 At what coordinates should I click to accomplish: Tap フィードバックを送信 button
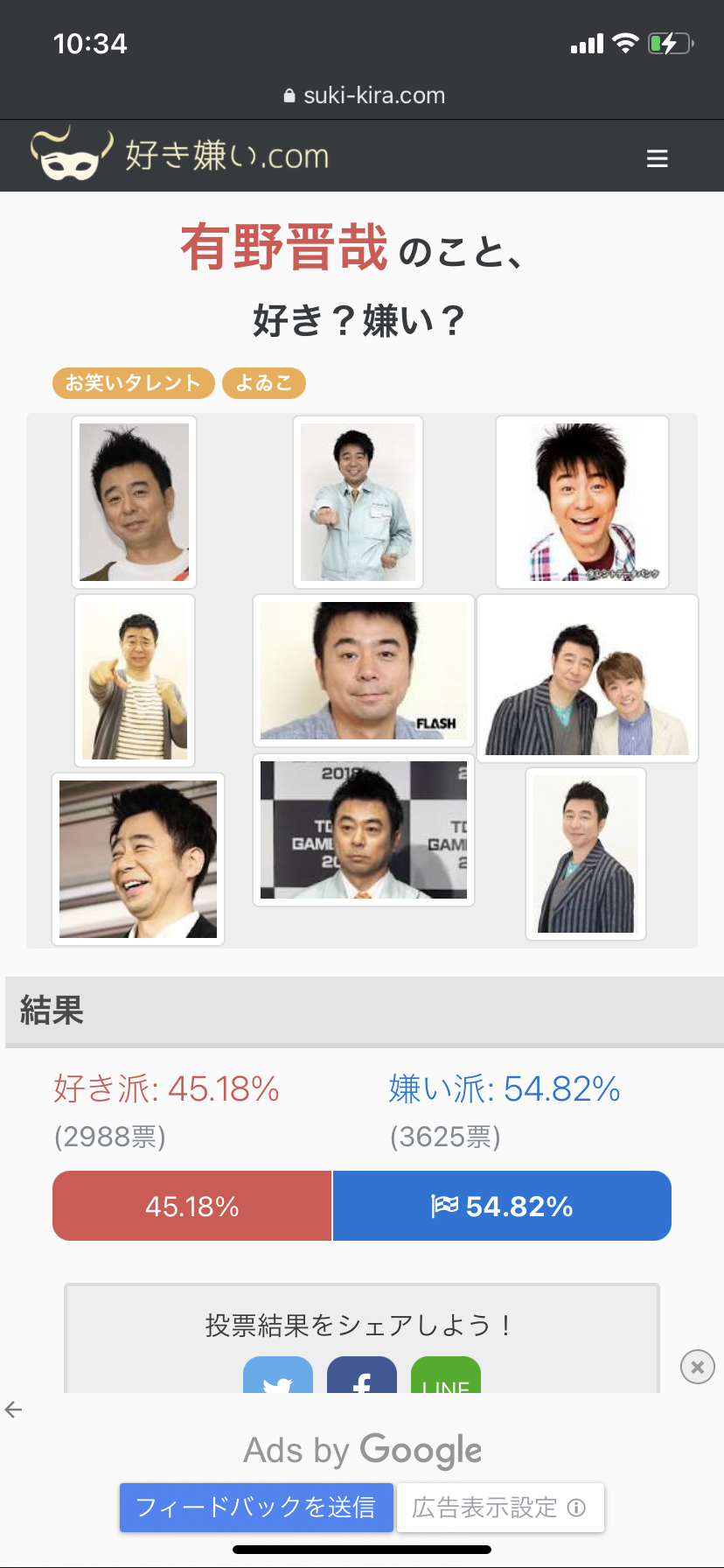click(x=256, y=1507)
